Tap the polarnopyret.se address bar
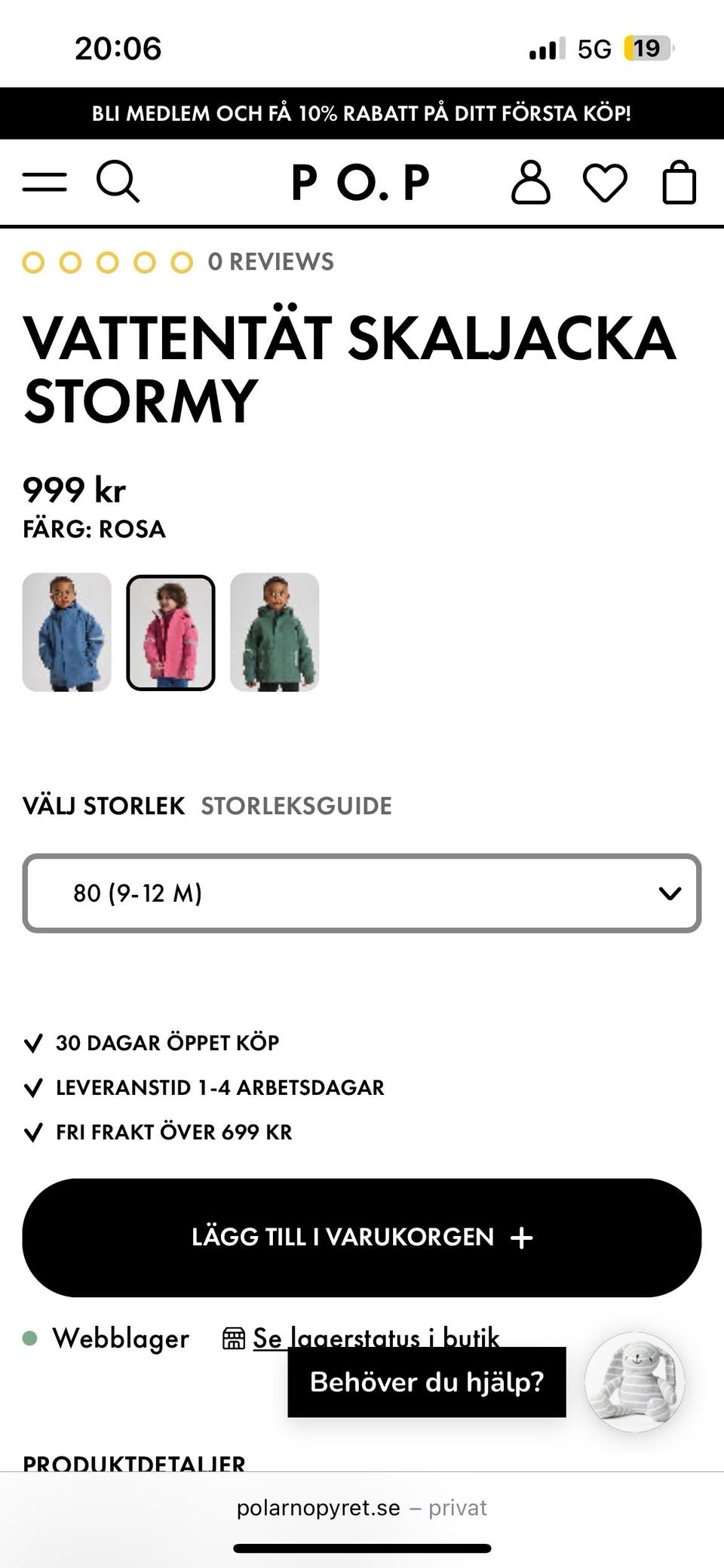 tap(362, 1508)
